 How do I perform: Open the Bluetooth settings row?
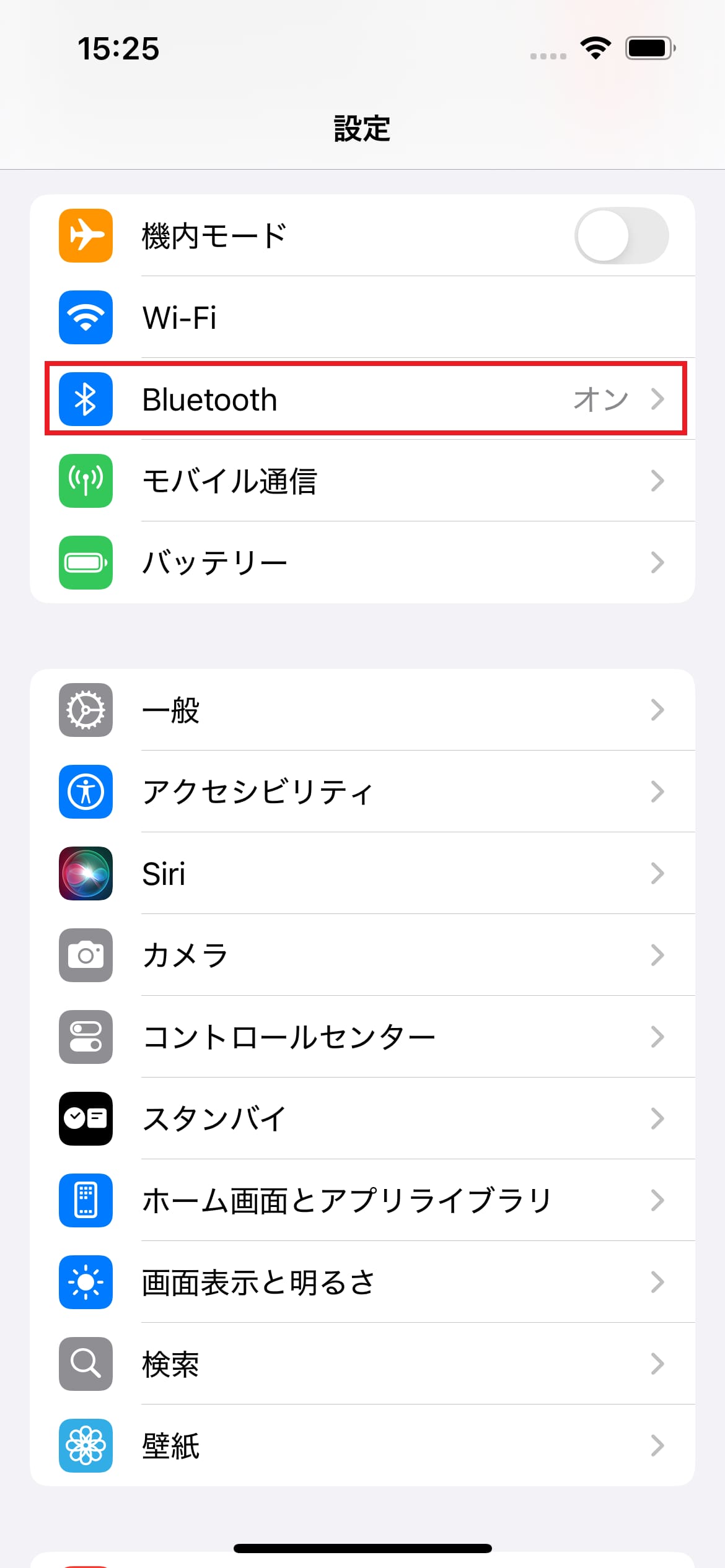click(362, 399)
